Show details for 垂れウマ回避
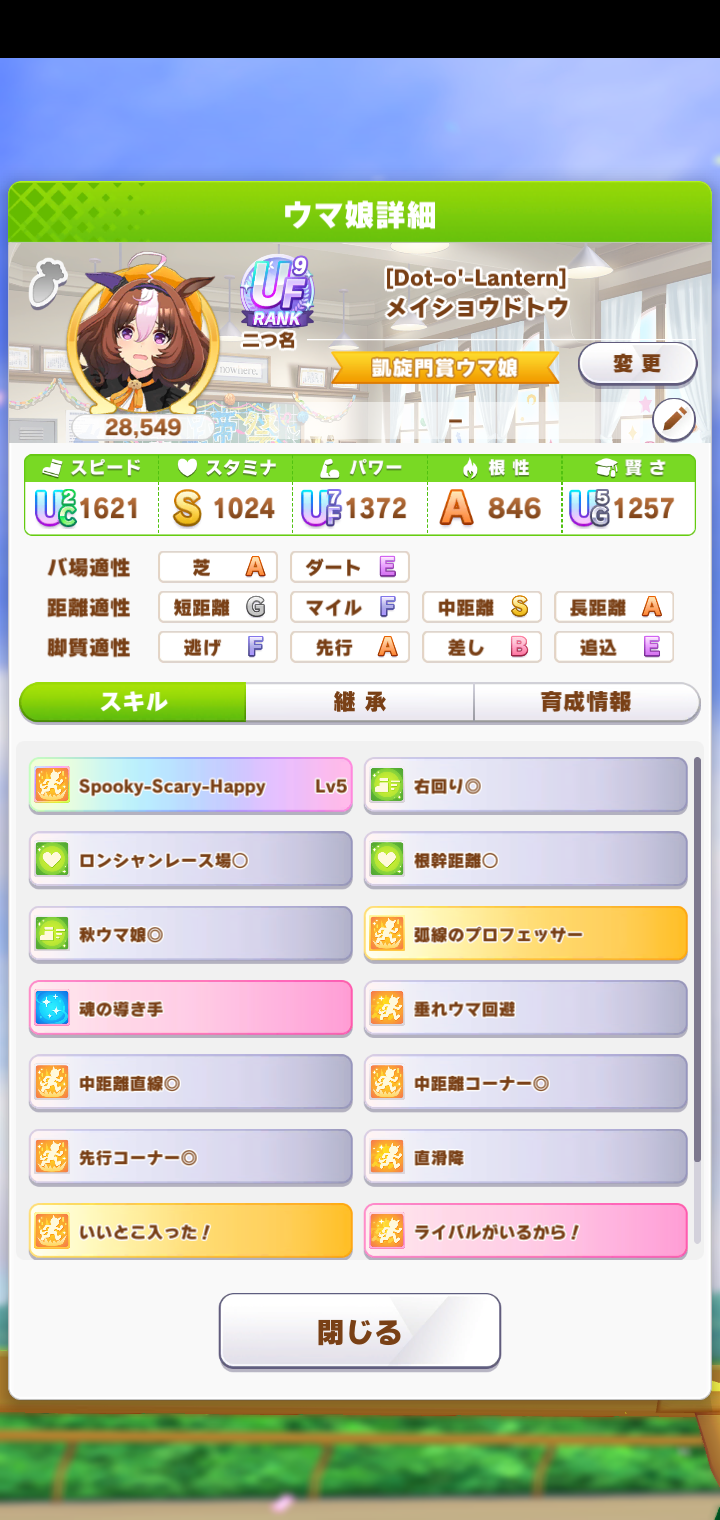The height and width of the screenshot is (1520, 720). pyautogui.click(x=525, y=1009)
